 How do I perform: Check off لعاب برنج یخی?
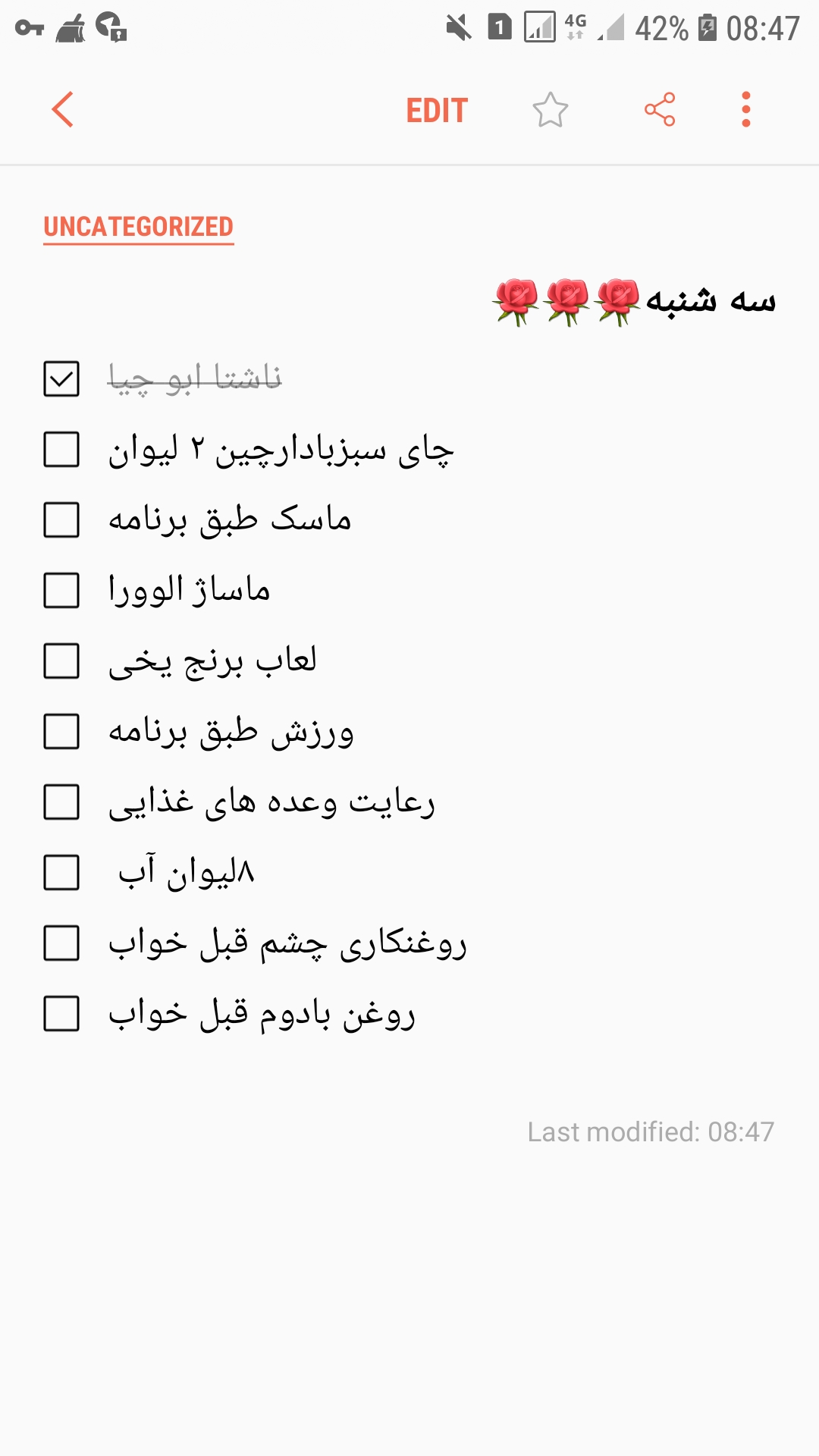click(x=61, y=661)
